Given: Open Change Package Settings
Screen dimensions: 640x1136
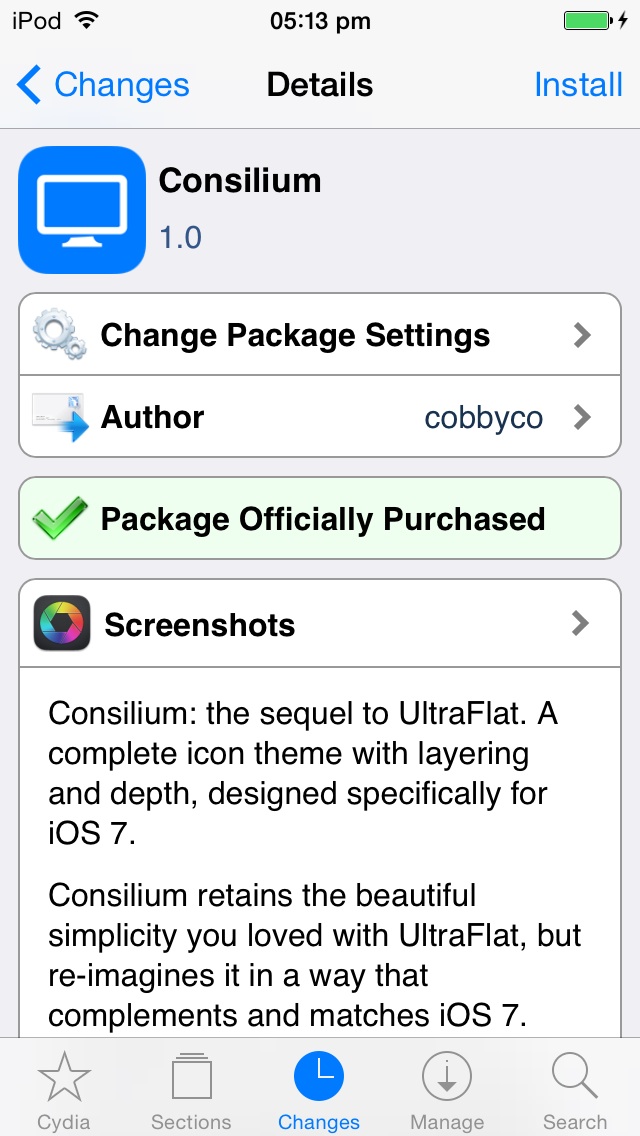Looking at the screenshot, I should point(320,335).
